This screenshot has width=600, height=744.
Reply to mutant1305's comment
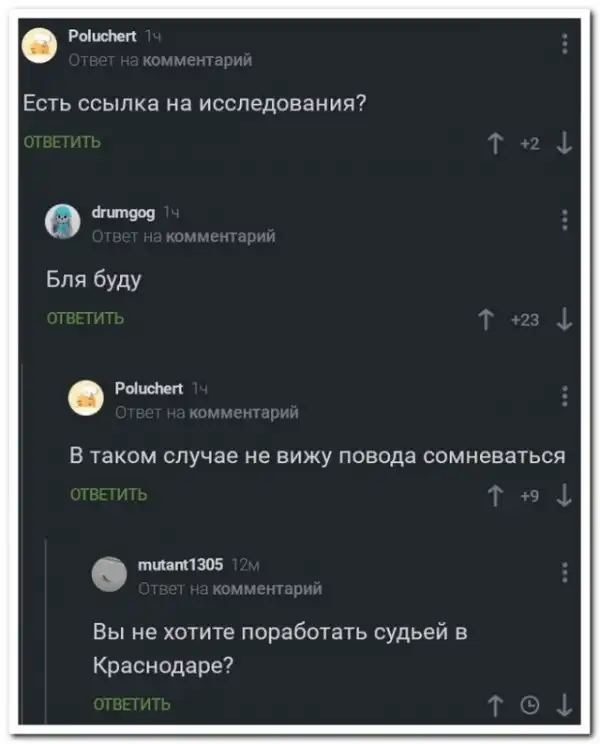[x=132, y=705]
